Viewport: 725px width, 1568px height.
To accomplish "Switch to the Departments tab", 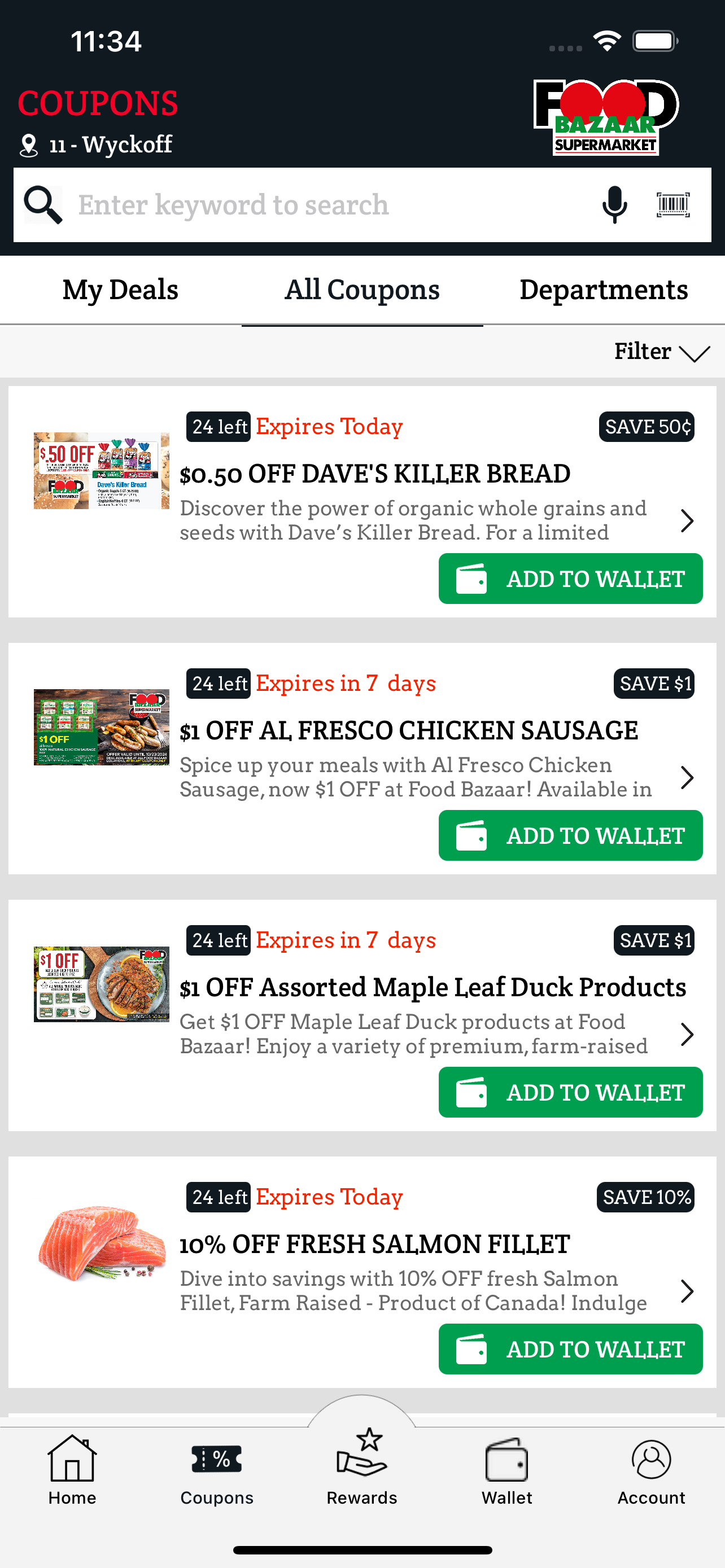I will point(604,289).
